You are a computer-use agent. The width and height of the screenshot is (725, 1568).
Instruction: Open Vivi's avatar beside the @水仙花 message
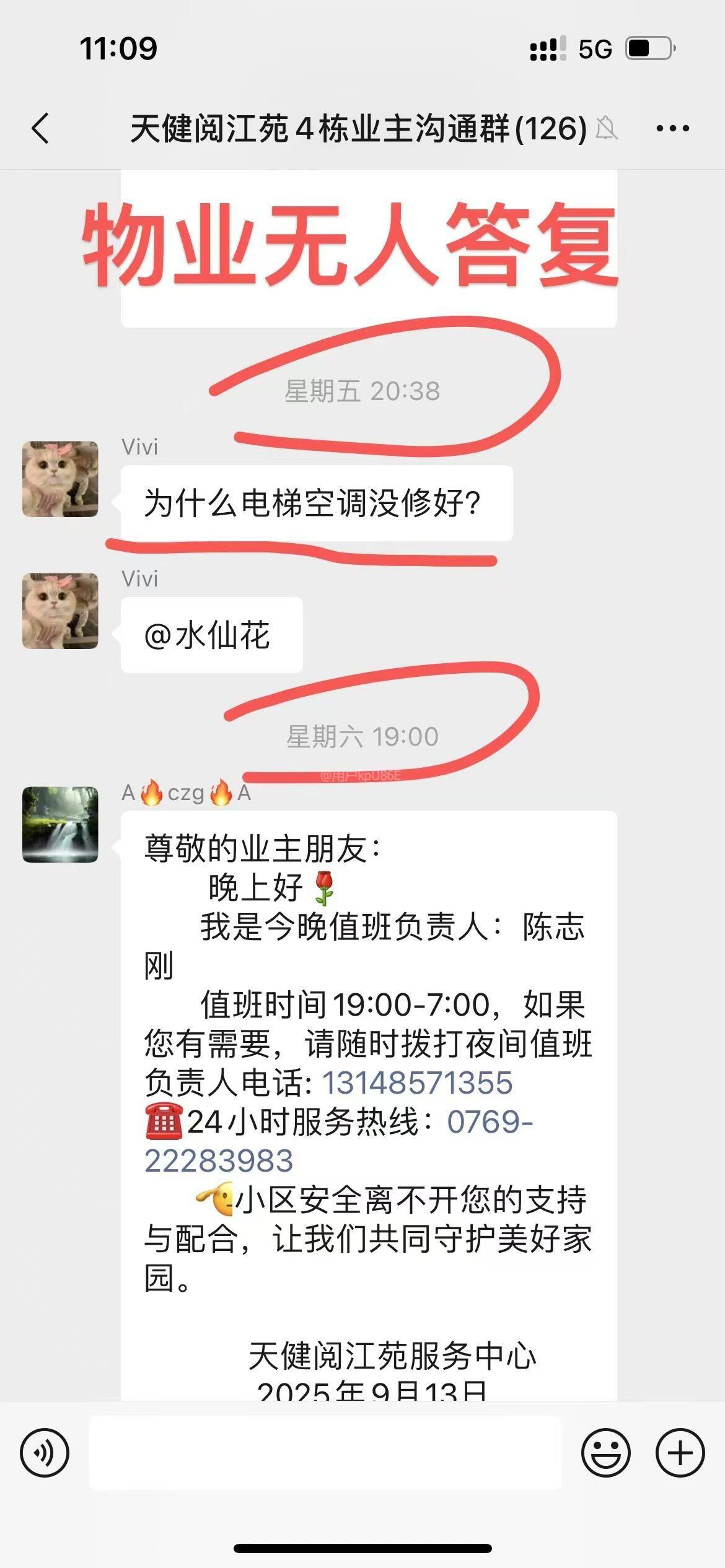pos(60,611)
